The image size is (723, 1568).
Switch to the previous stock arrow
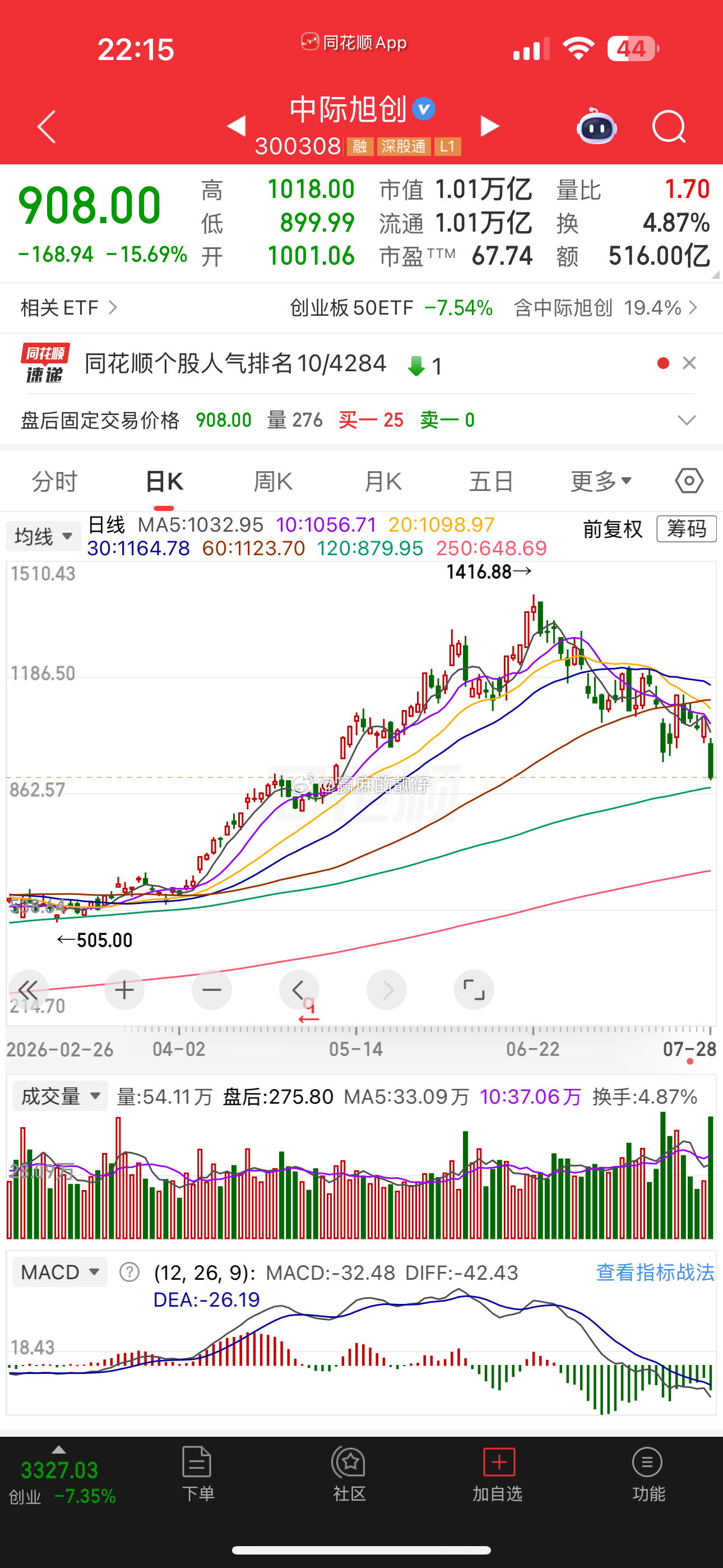[x=236, y=126]
